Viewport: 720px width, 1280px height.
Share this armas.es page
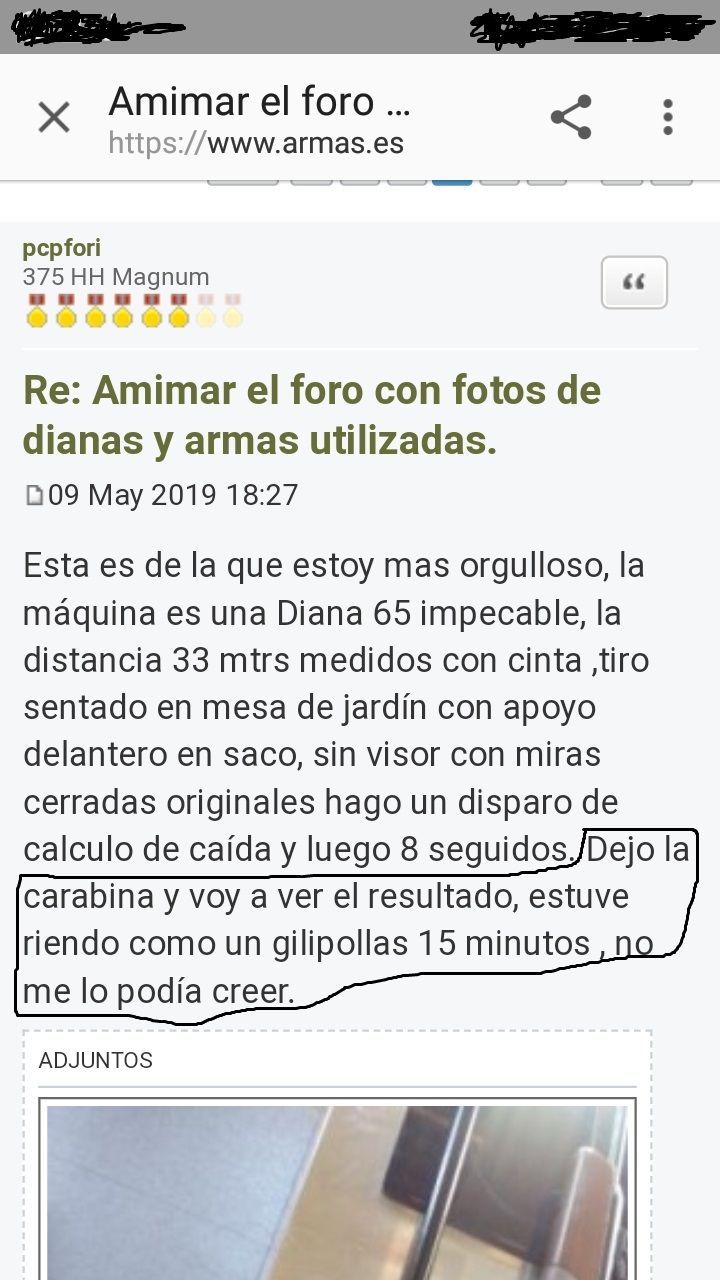(x=571, y=118)
